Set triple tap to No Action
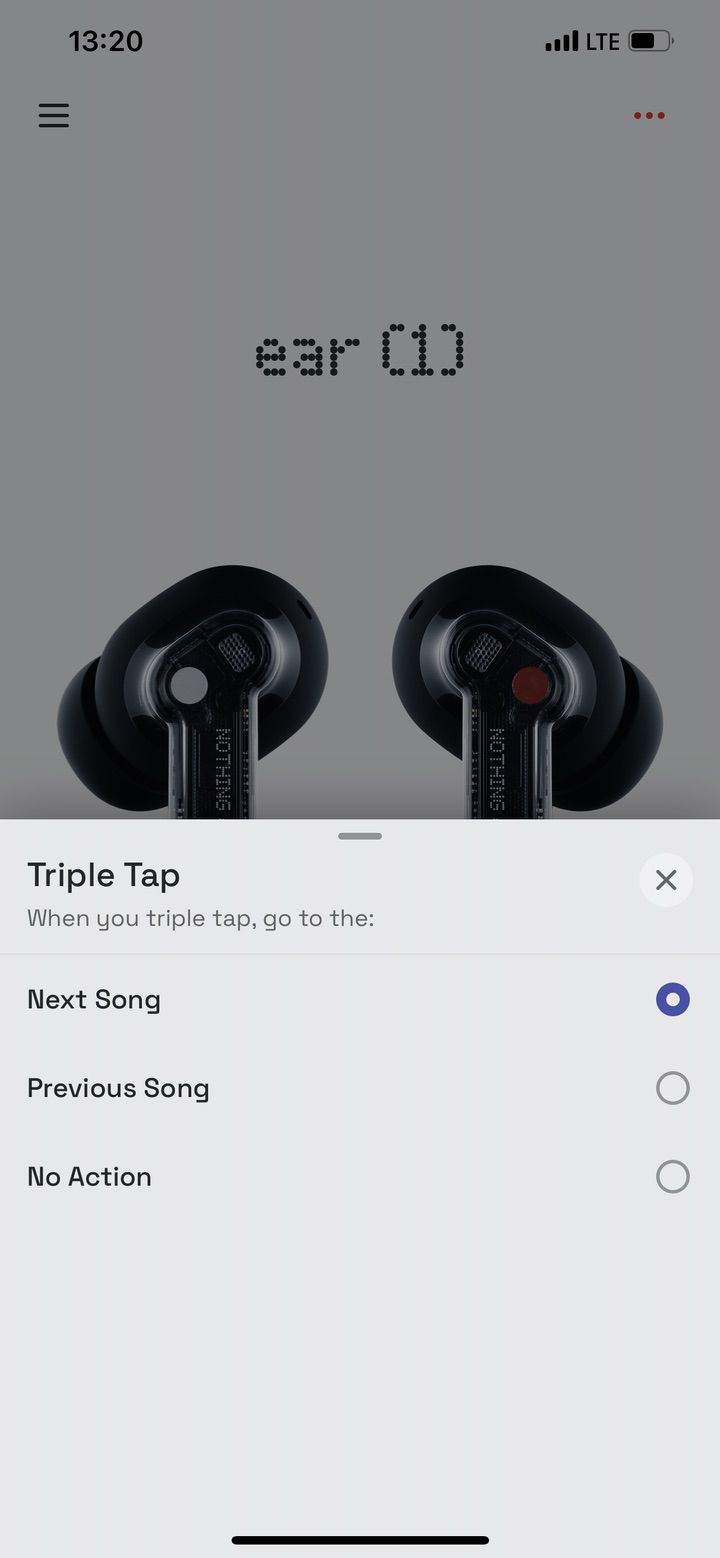The height and width of the screenshot is (1558, 720). [672, 1177]
